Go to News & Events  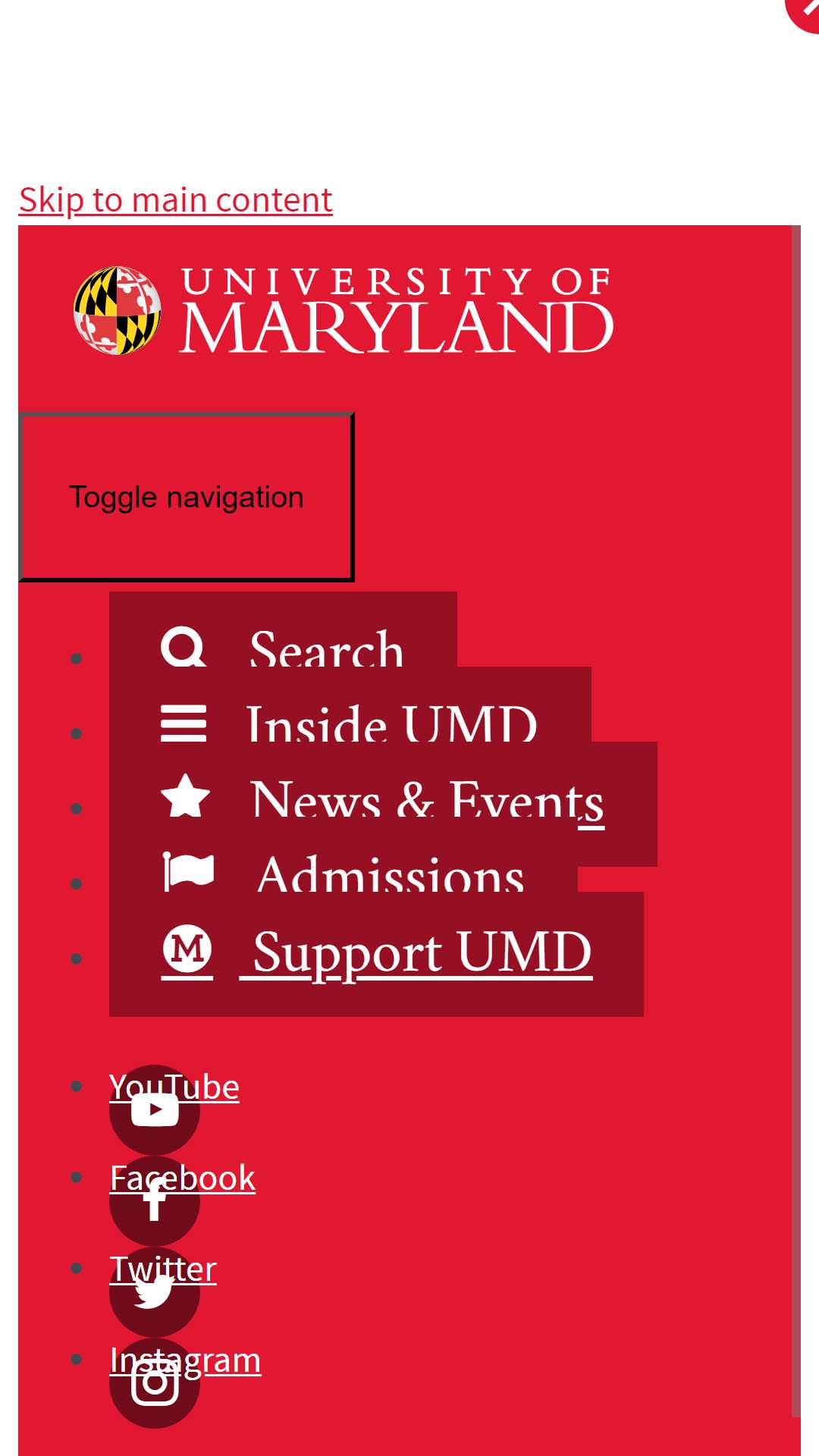point(383,800)
